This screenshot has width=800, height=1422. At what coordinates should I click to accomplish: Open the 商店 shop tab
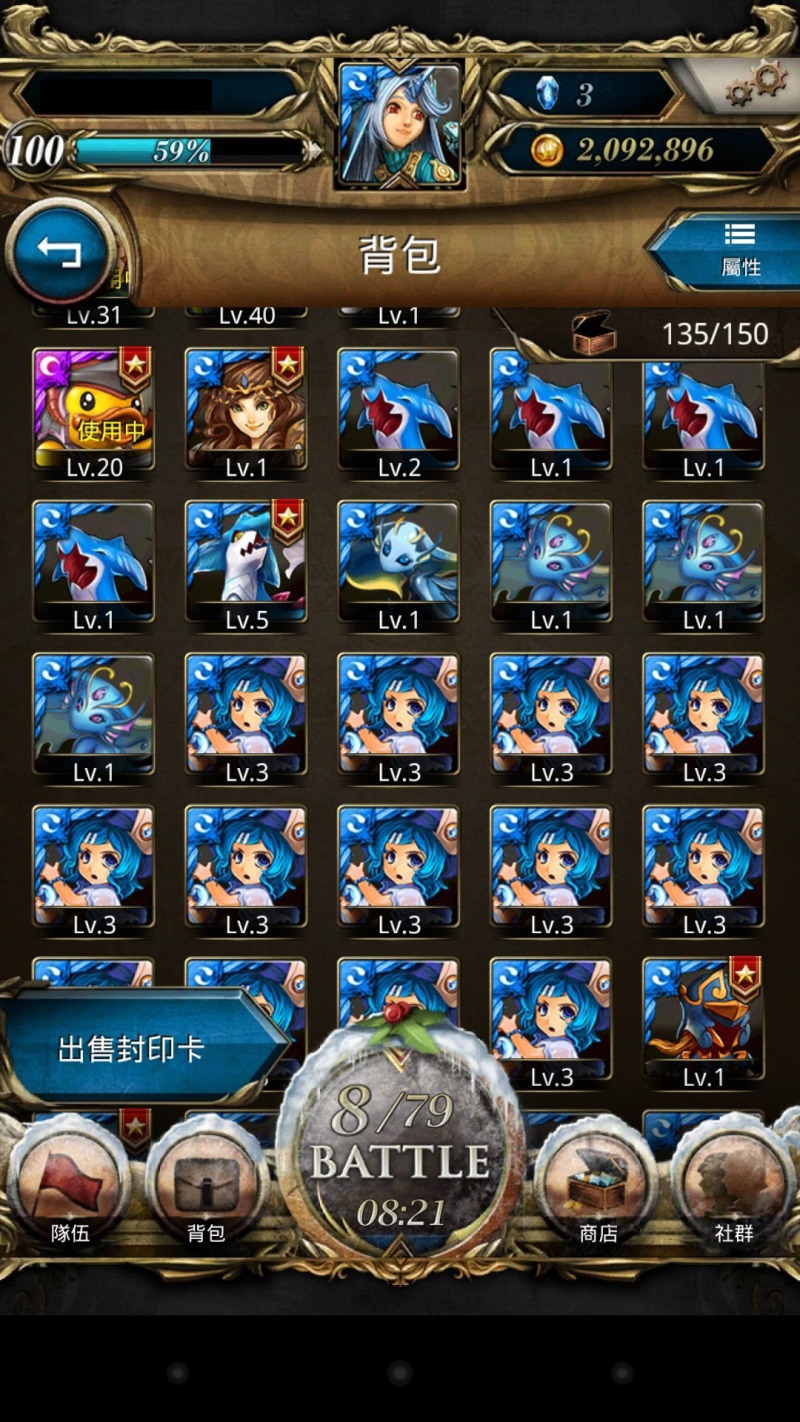coord(598,1186)
